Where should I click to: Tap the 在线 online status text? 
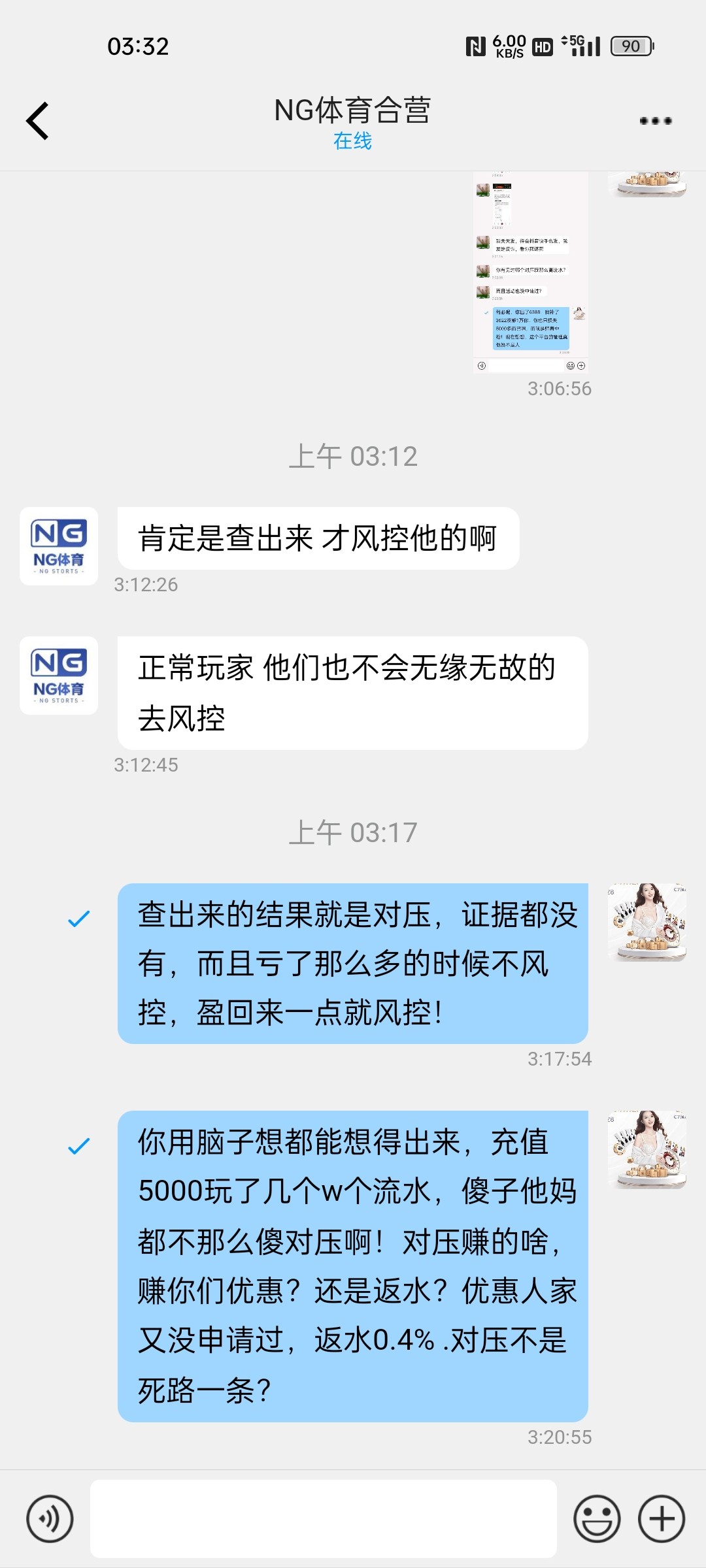(x=352, y=142)
